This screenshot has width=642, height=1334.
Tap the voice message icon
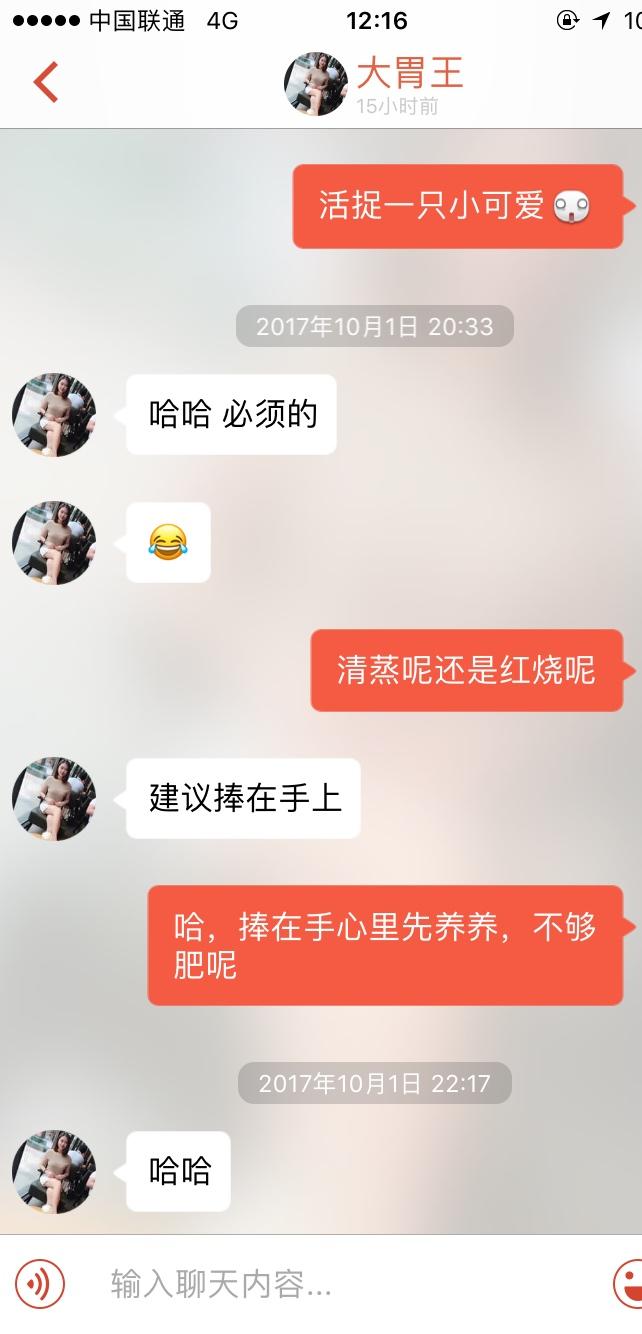coord(40,1284)
